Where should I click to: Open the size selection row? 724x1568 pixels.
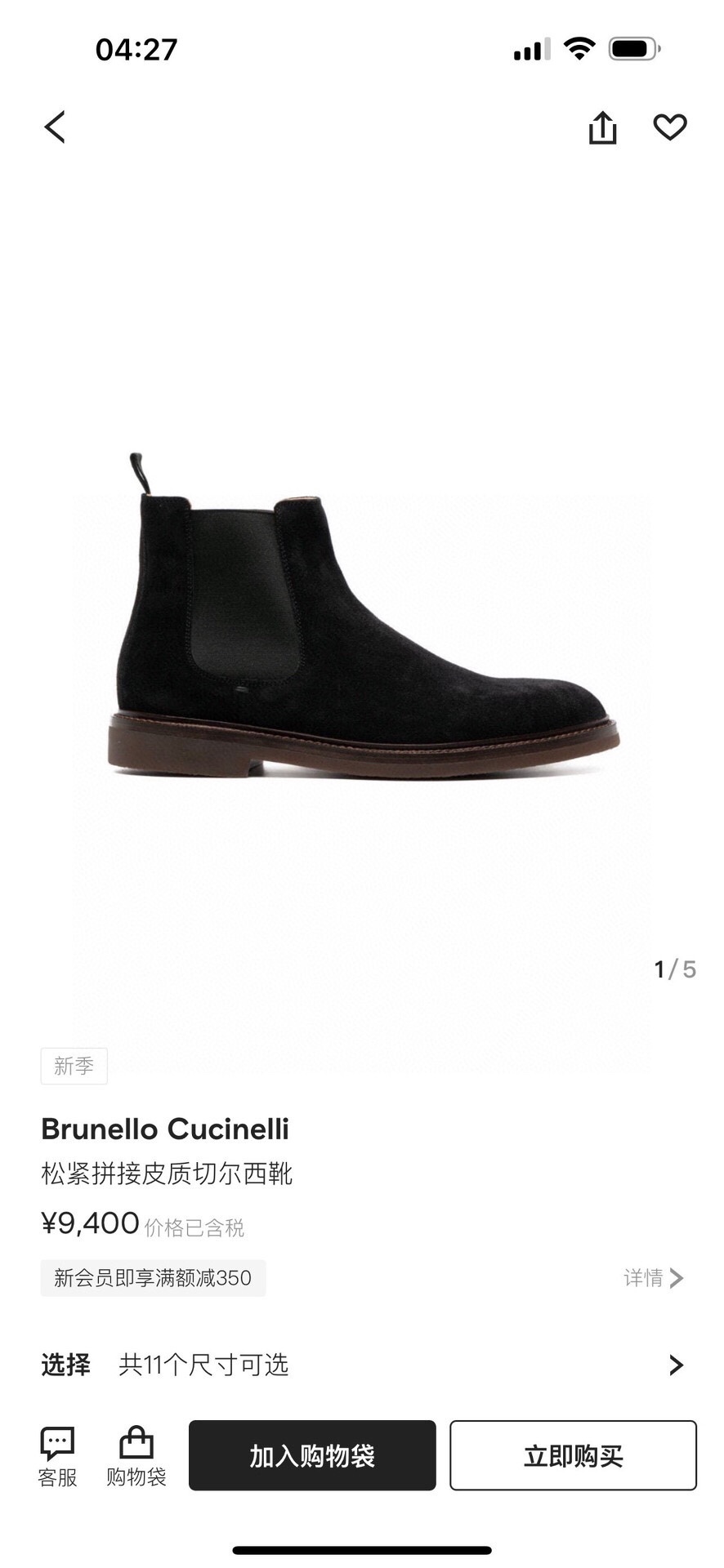pos(362,1365)
